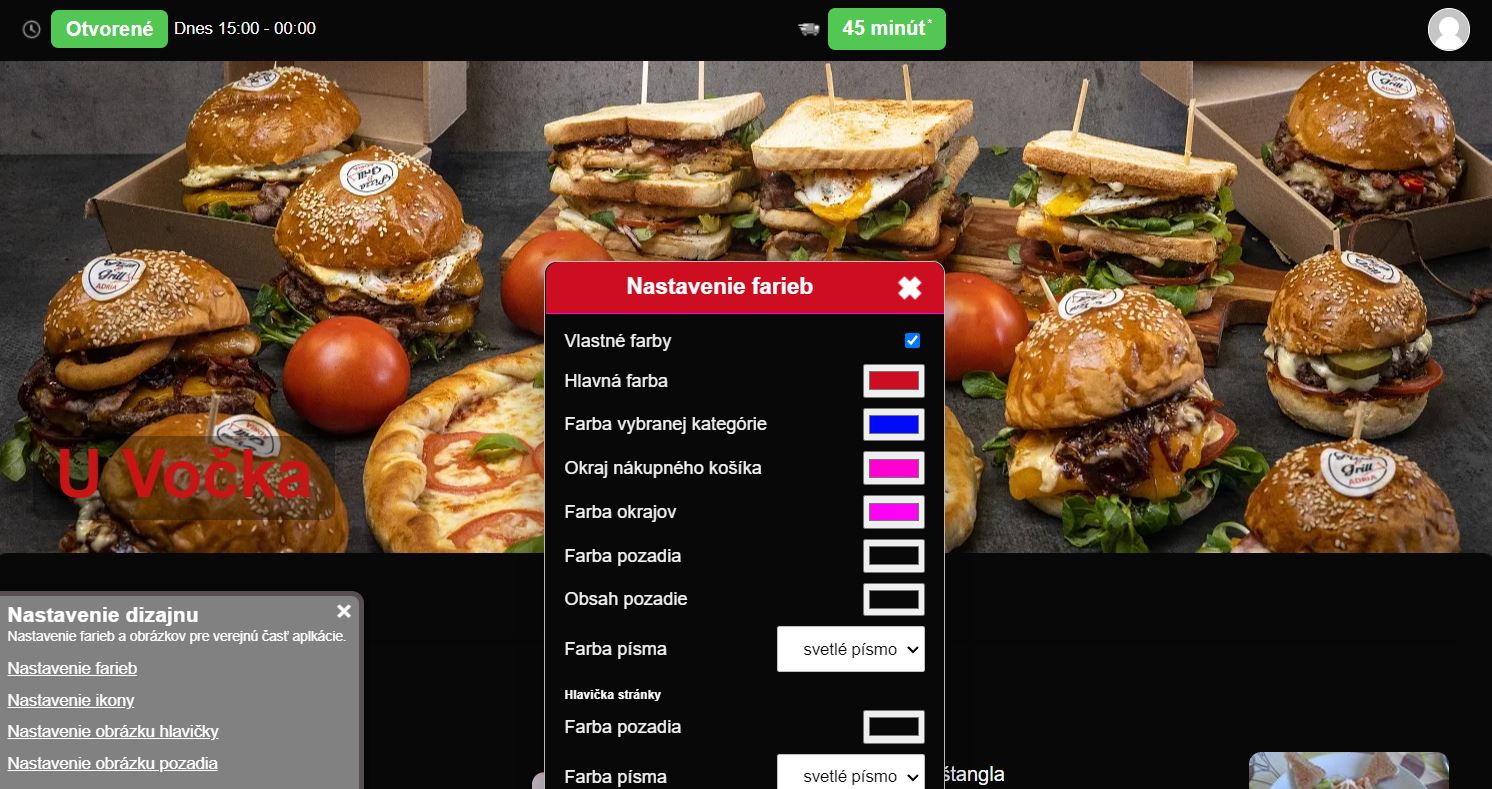
Task: Uncheck the Vlastné farby checkbox
Action: click(x=912, y=341)
